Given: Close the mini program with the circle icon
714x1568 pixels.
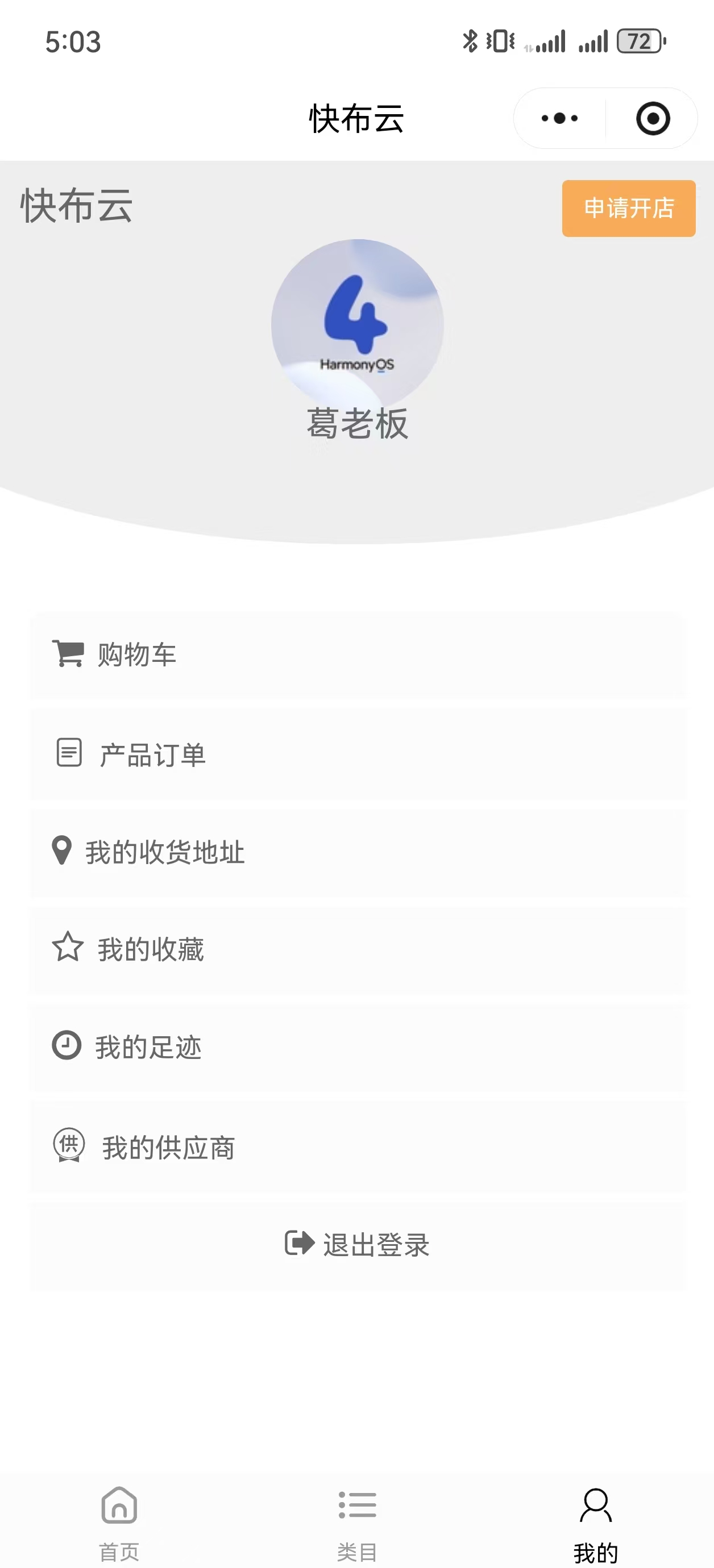Looking at the screenshot, I should coord(653,118).
